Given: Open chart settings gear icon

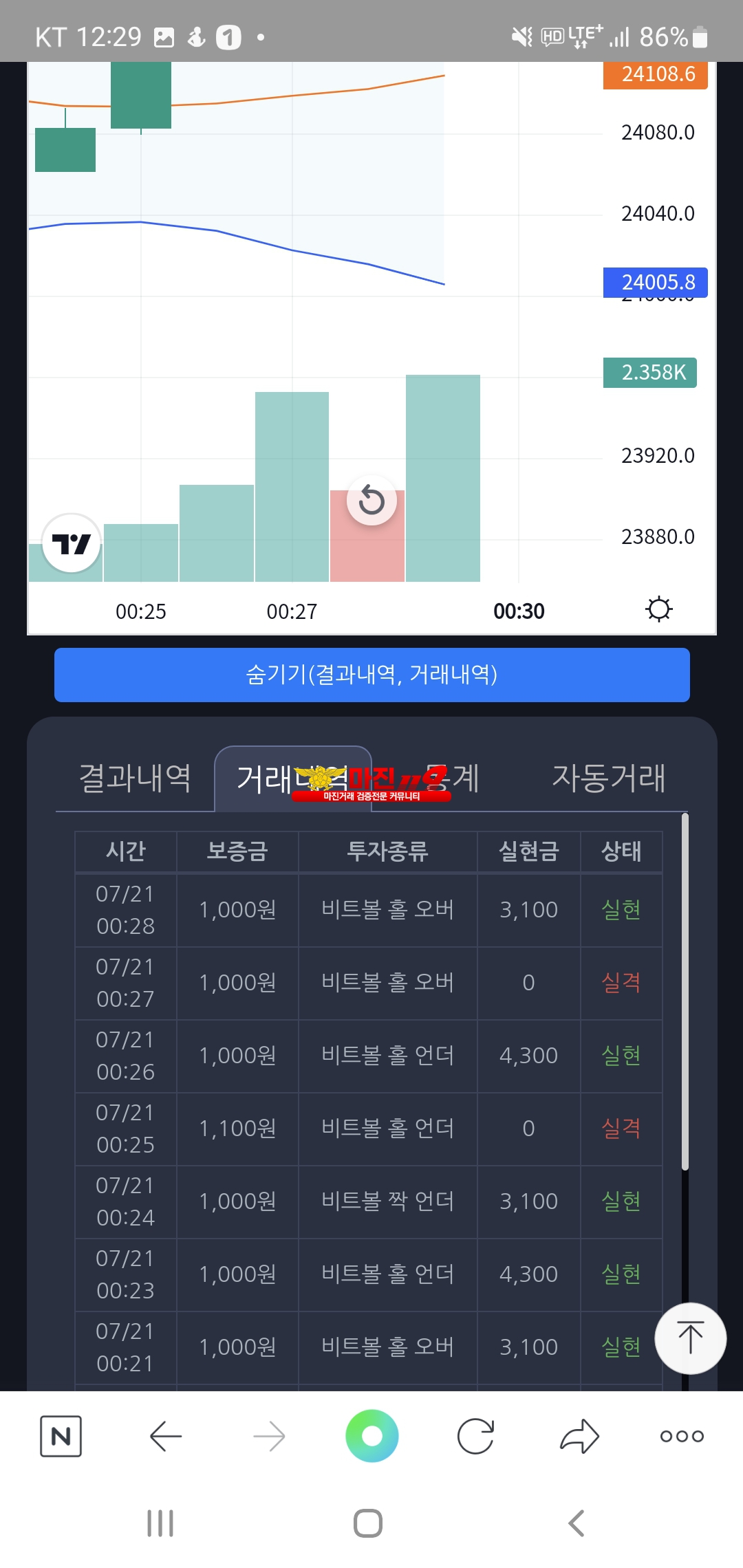Looking at the screenshot, I should click(x=658, y=609).
